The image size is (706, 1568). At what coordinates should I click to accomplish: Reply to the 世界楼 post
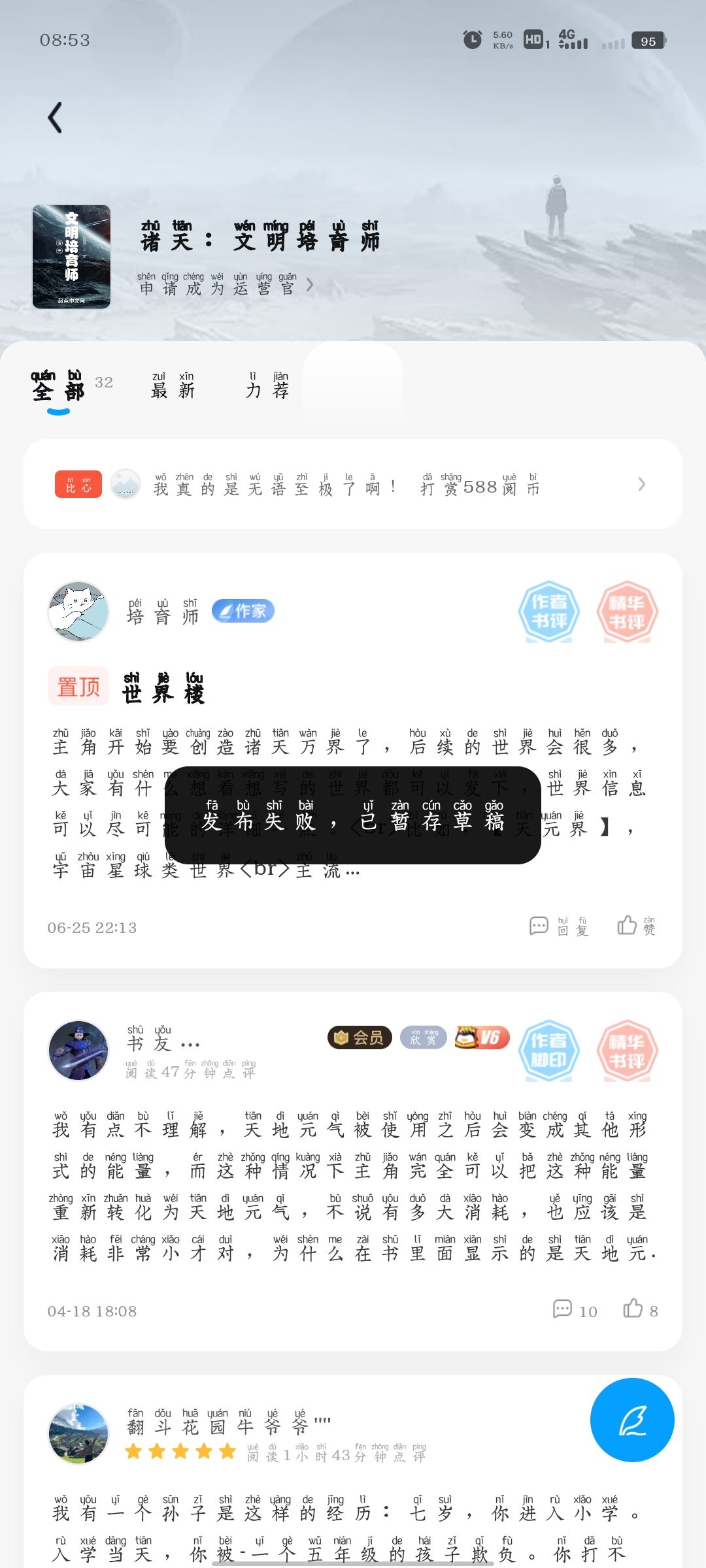[x=559, y=926]
